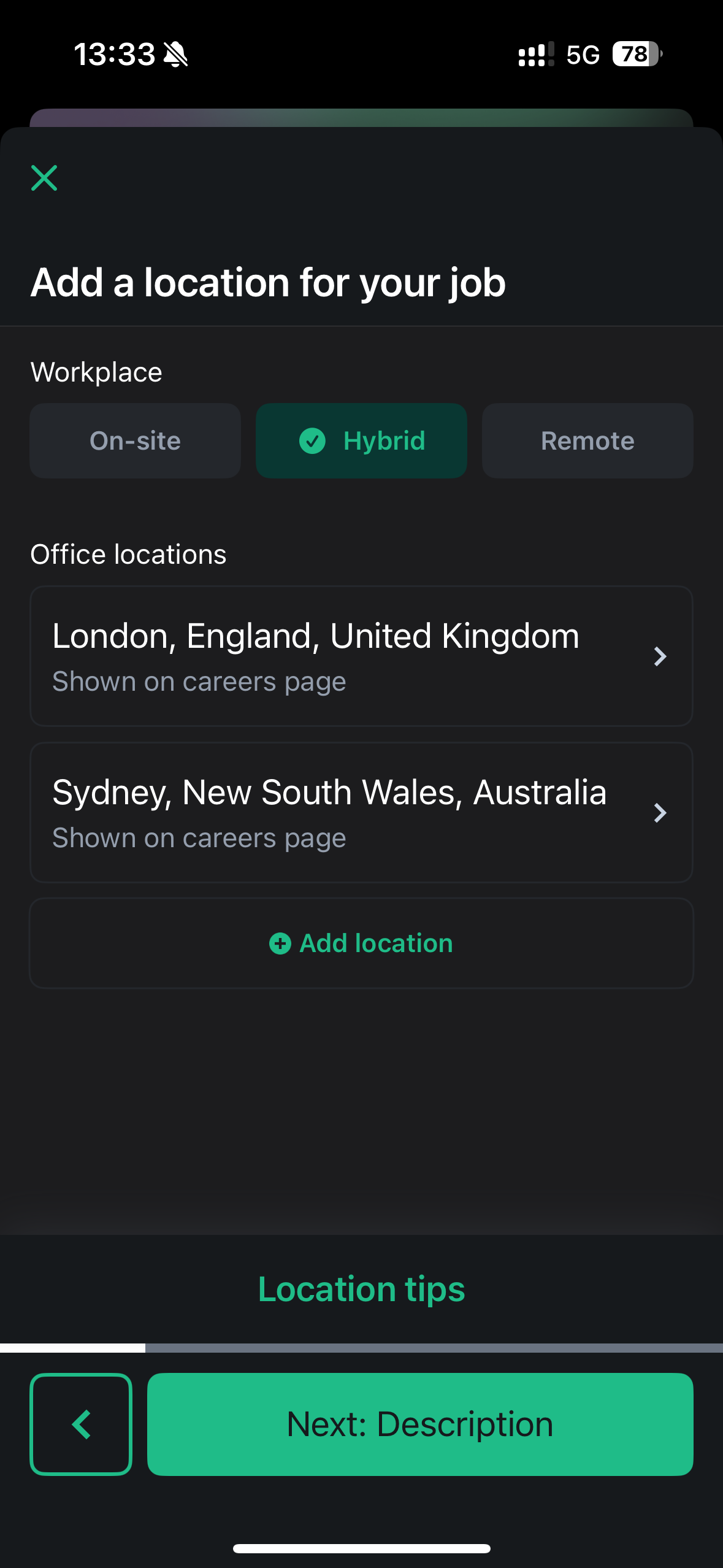723x1568 pixels.
Task: Tap the back chevron button at bottom left
Action: pyautogui.click(x=81, y=1424)
